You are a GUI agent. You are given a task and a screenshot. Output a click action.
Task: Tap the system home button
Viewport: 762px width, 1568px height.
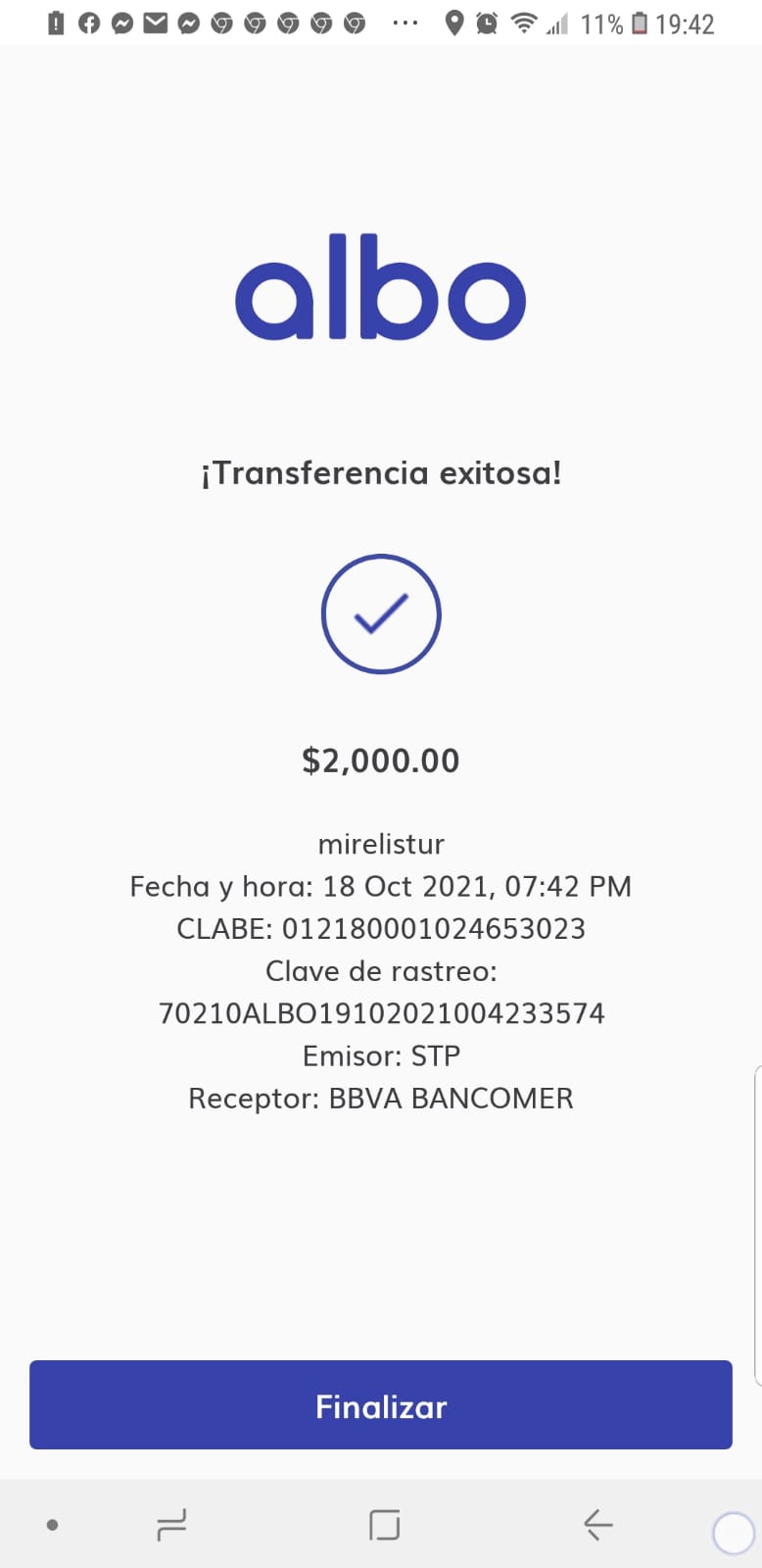pos(384,1525)
